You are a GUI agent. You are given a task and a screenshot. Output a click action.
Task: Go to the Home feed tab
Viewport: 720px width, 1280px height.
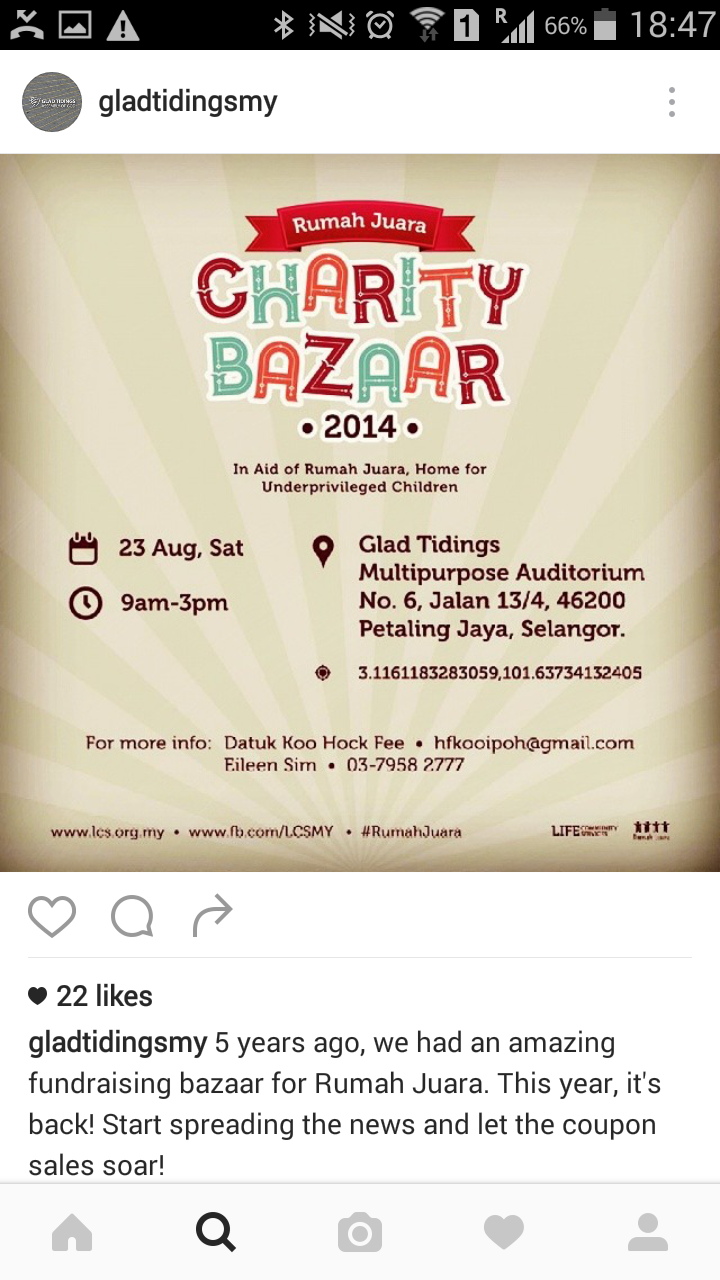[72, 1232]
